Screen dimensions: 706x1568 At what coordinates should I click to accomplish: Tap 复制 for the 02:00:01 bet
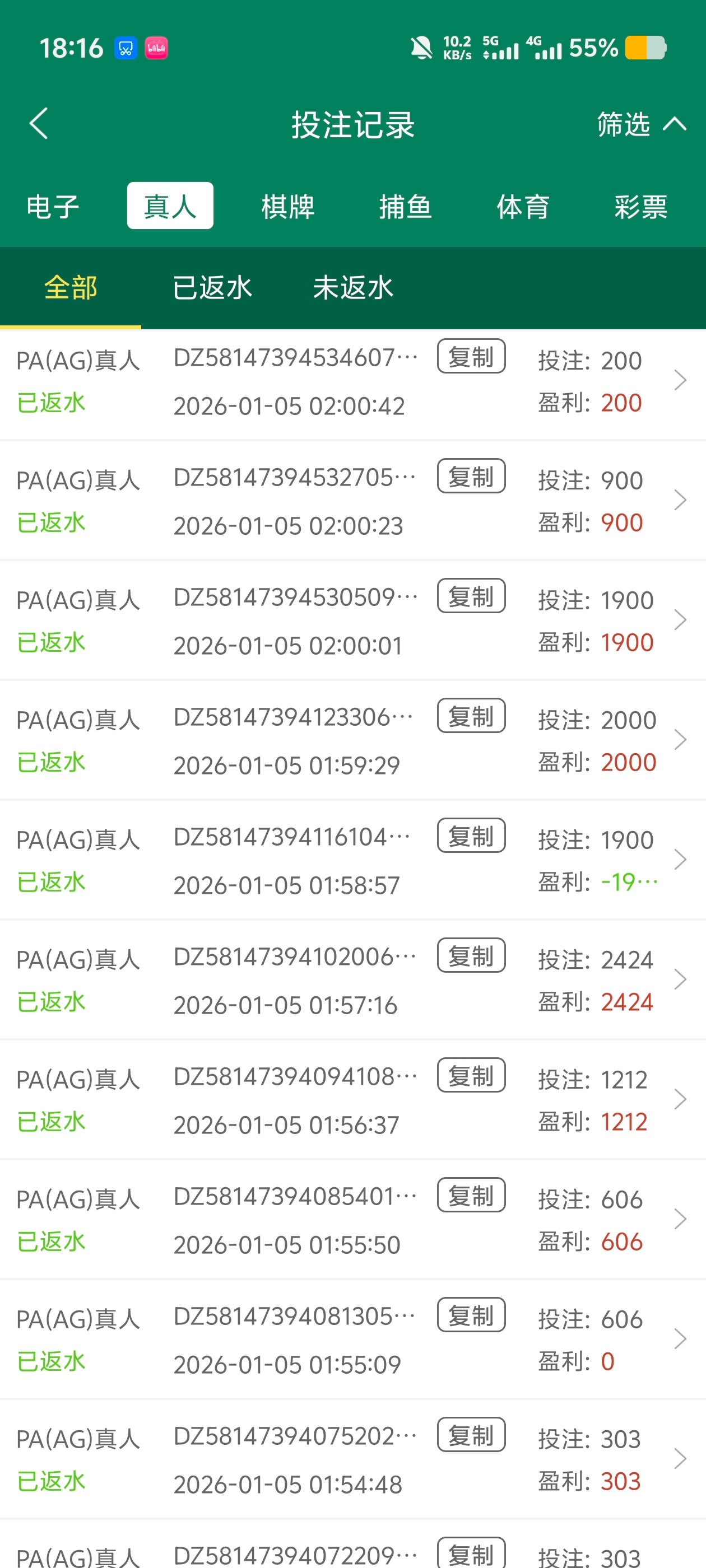click(471, 596)
